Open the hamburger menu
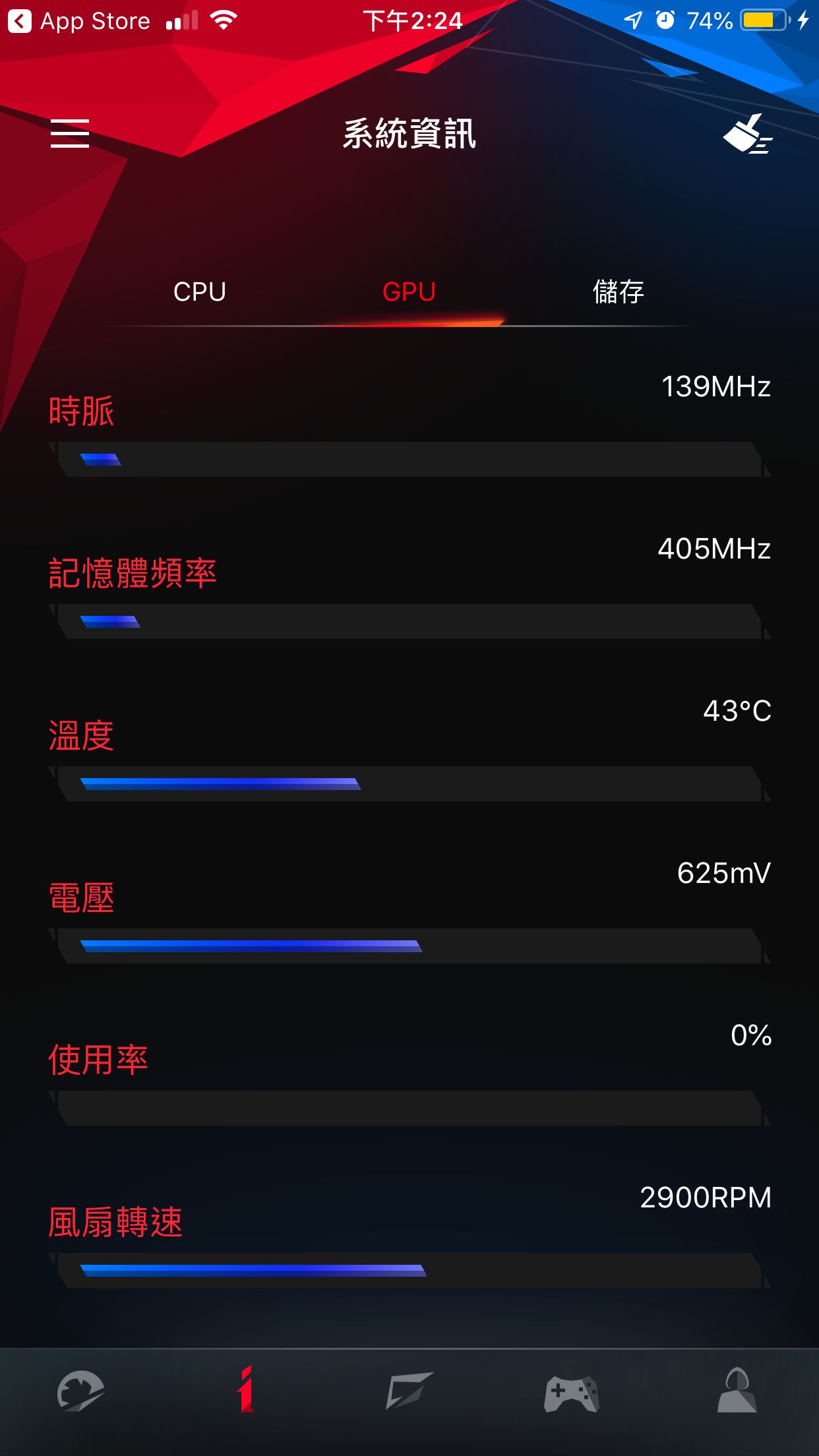The height and width of the screenshot is (1456, 819). pyautogui.click(x=69, y=133)
